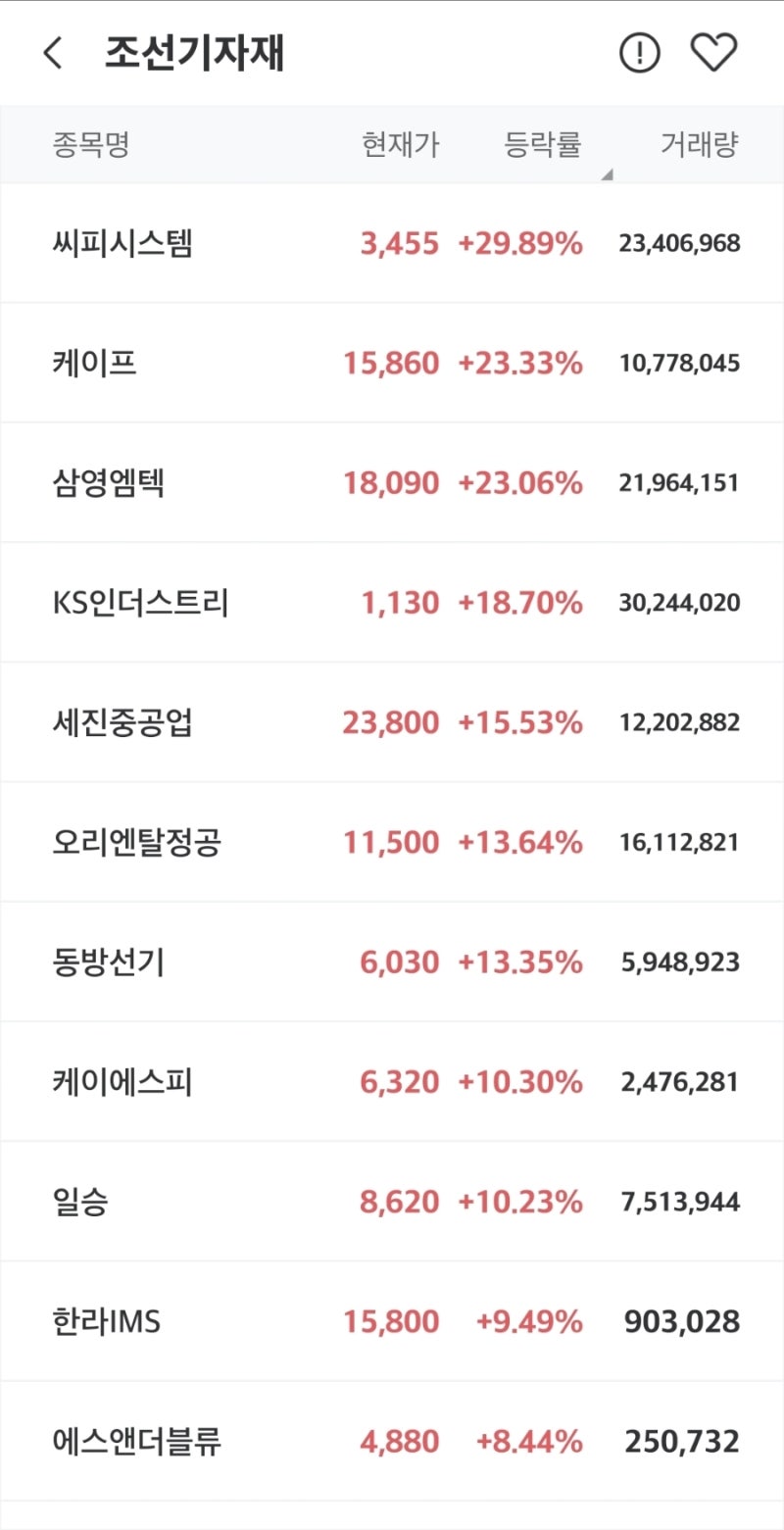This screenshot has height=1530, width=784.
Task: Tap the 거래량 column header
Action: (701, 144)
